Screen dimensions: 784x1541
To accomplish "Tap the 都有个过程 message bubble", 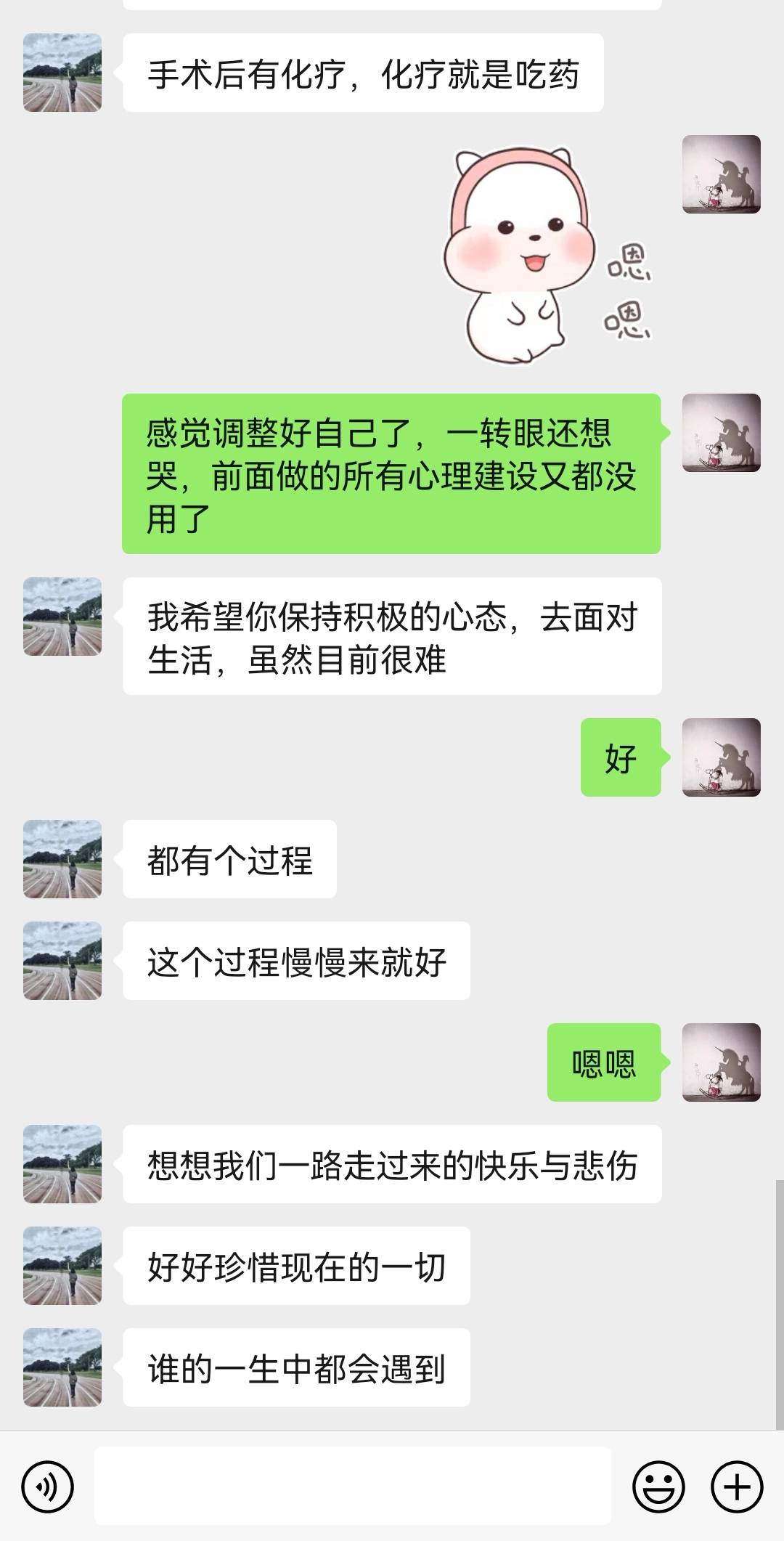I will click(229, 858).
